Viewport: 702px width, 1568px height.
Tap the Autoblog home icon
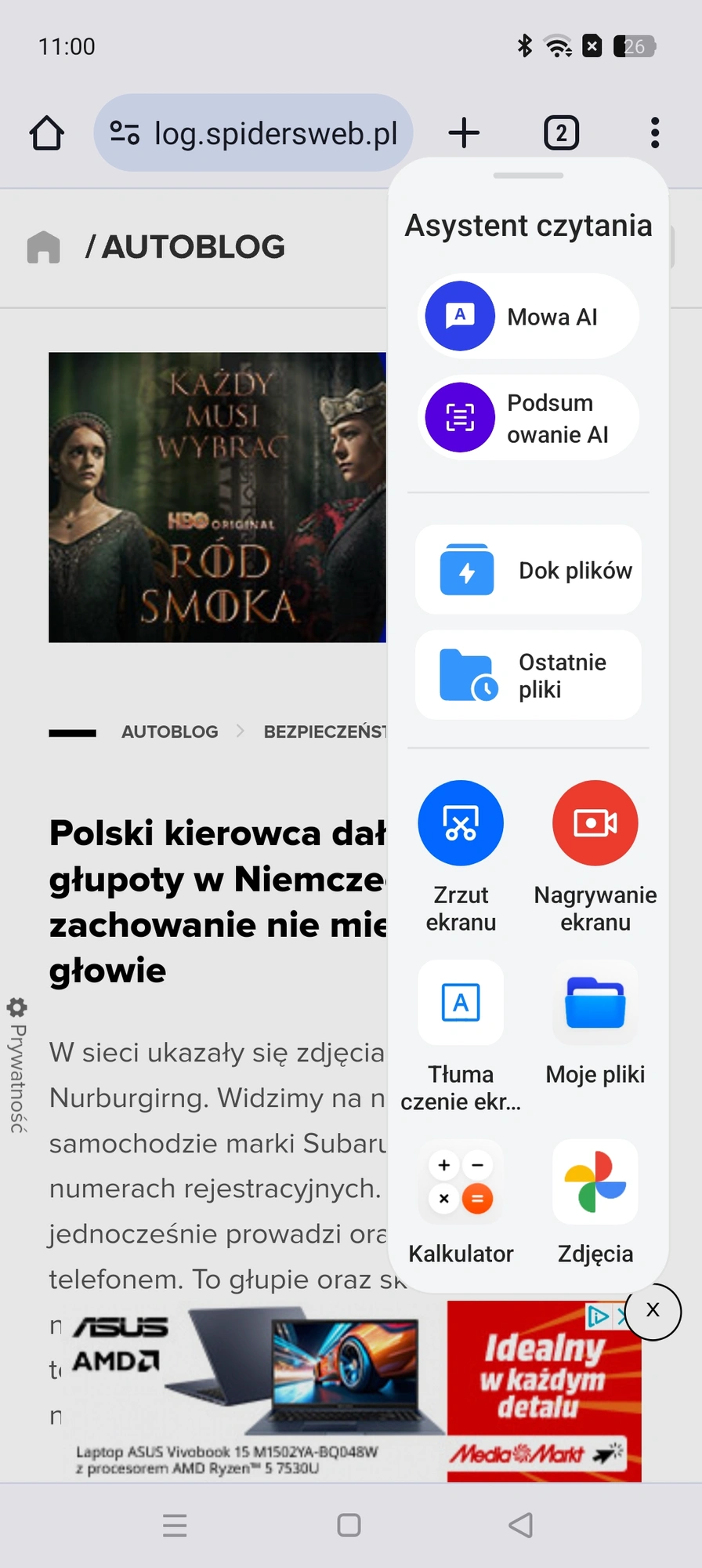(43, 247)
